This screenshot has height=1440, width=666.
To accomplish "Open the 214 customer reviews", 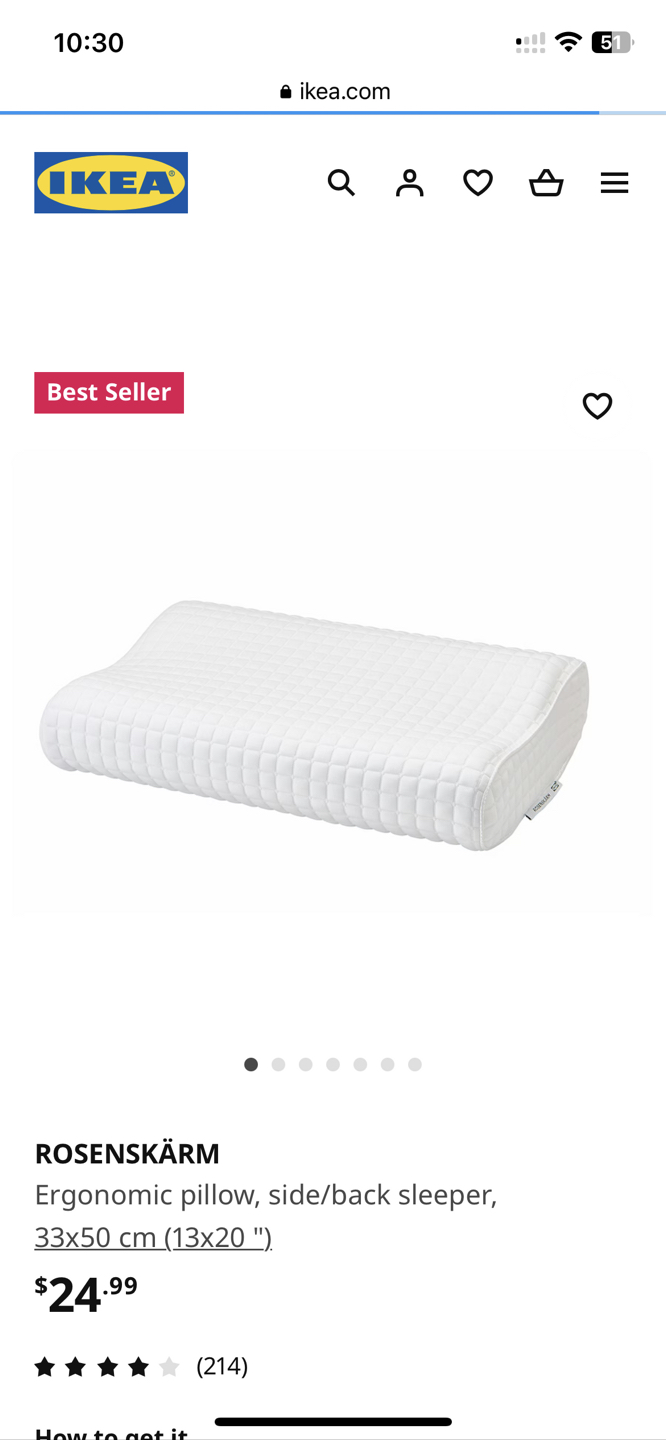I will coord(221,1366).
